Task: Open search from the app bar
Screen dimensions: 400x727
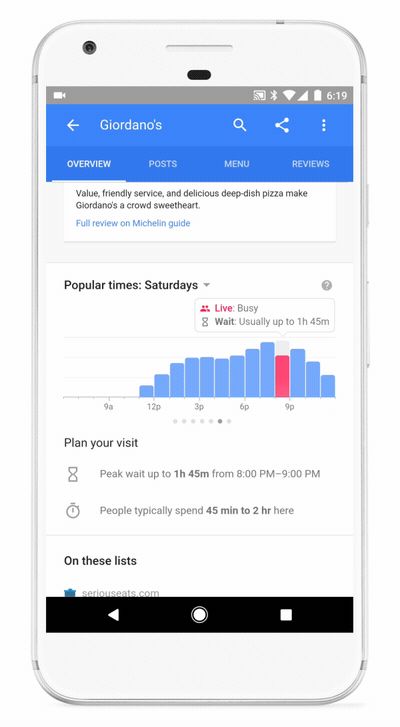Action: (239, 125)
